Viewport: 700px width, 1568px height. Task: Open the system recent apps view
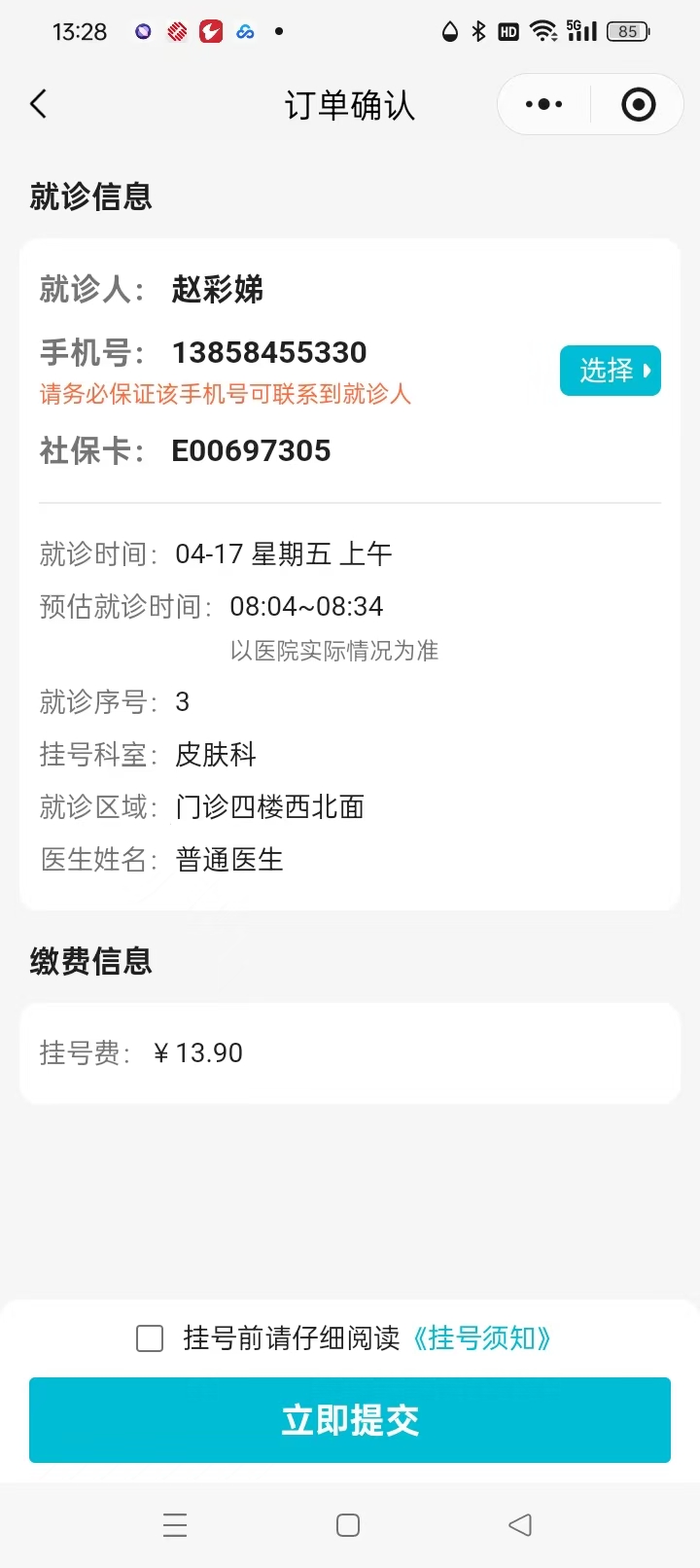[175, 1525]
